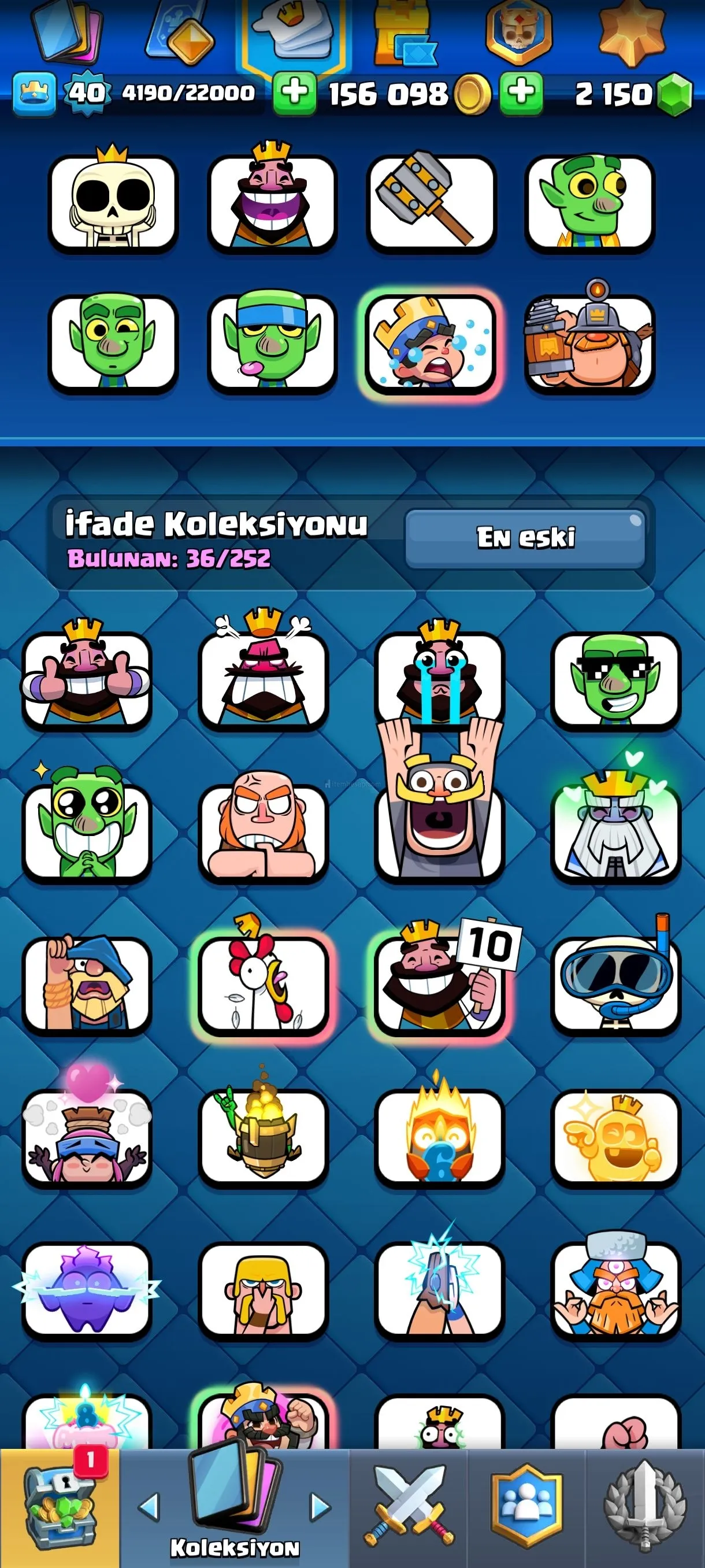Switch to the battle crossed-swords tab
The height and width of the screenshot is (1568, 705).
409,1507
